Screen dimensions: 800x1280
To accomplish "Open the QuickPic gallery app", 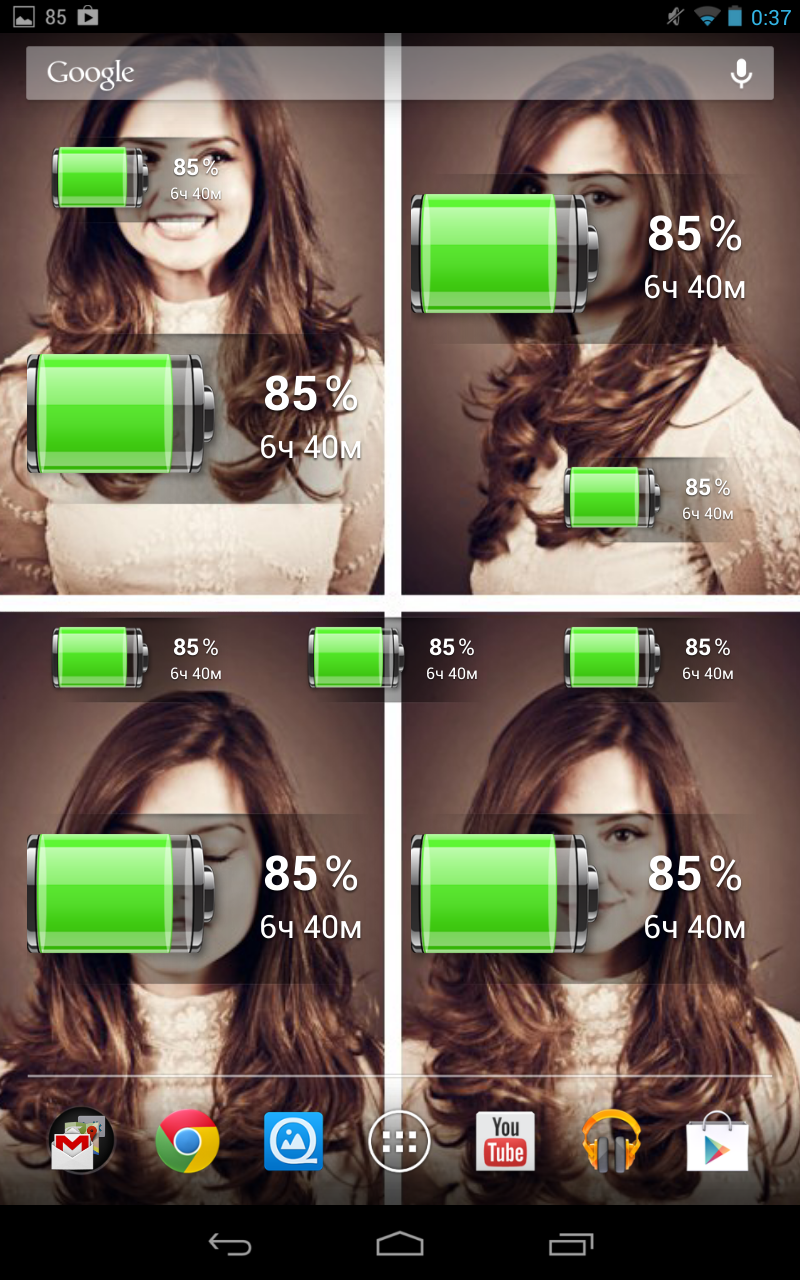I will (293, 1140).
